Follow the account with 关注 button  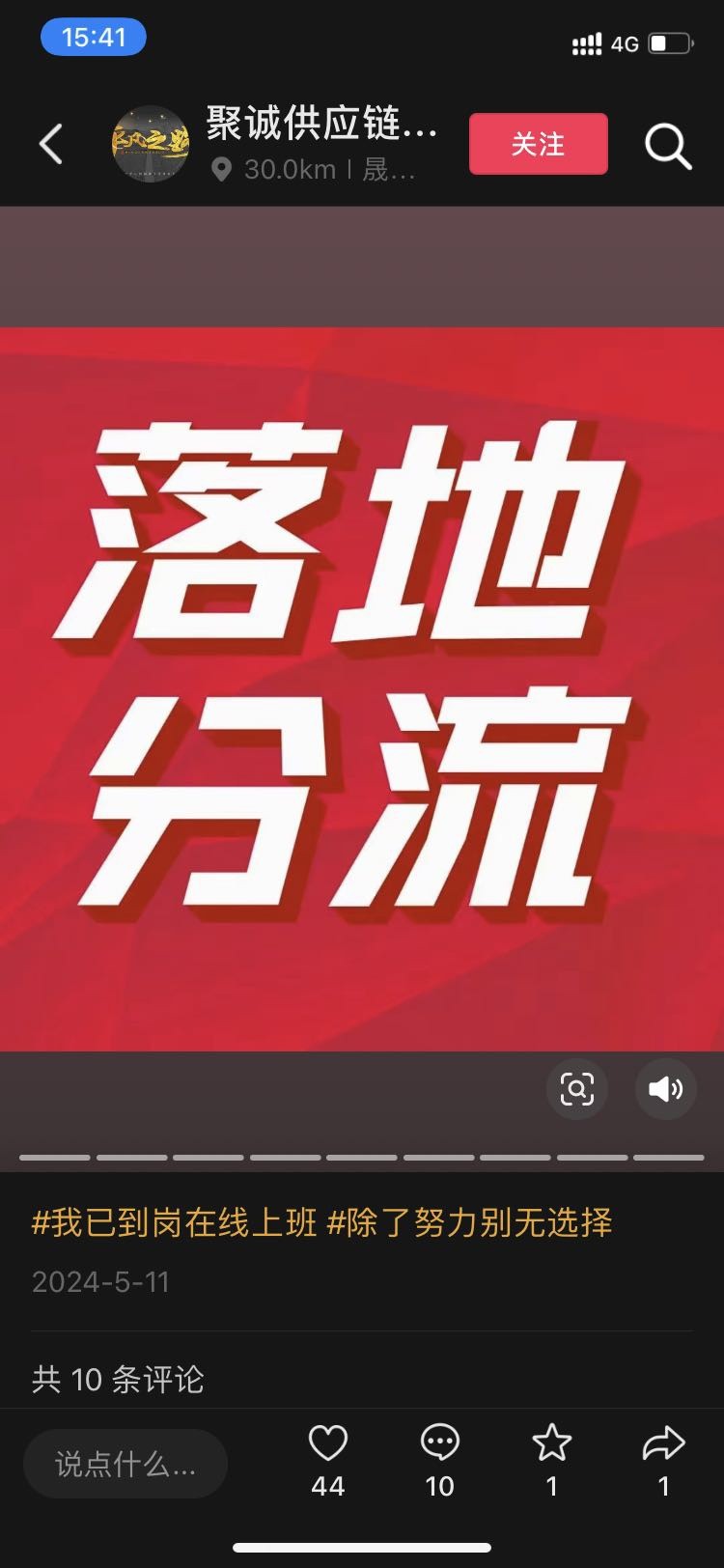click(x=538, y=144)
